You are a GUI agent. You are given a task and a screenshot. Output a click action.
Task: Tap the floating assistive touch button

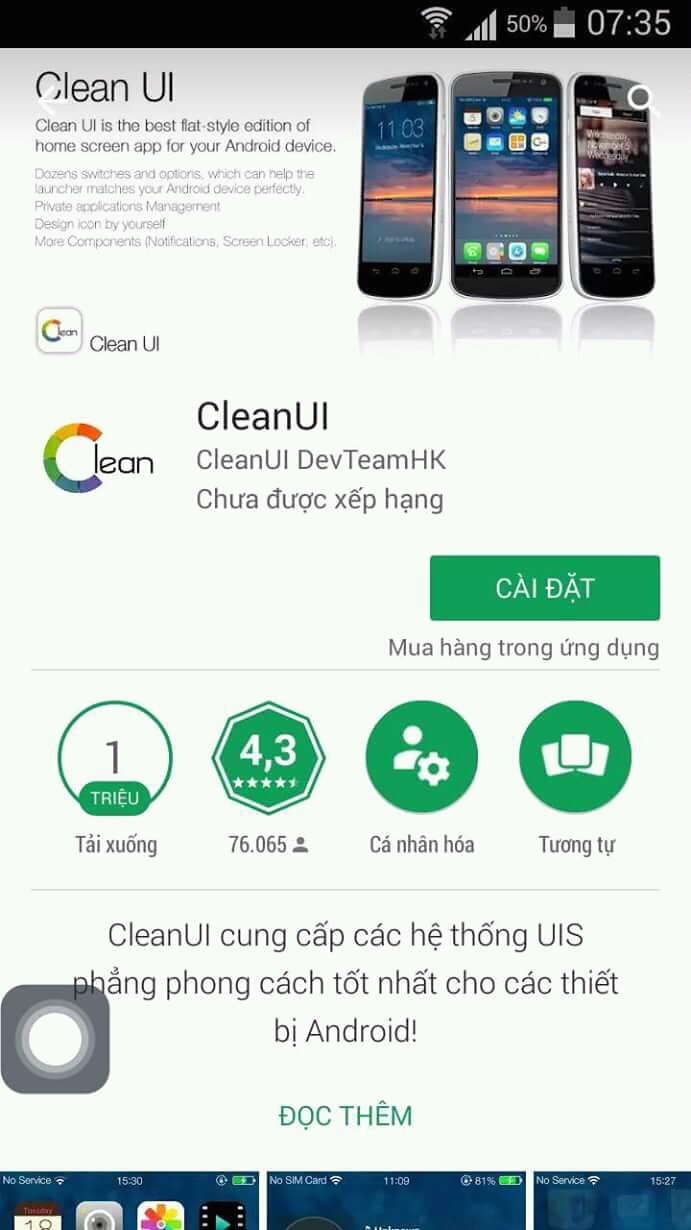(x=55, y=1038)
